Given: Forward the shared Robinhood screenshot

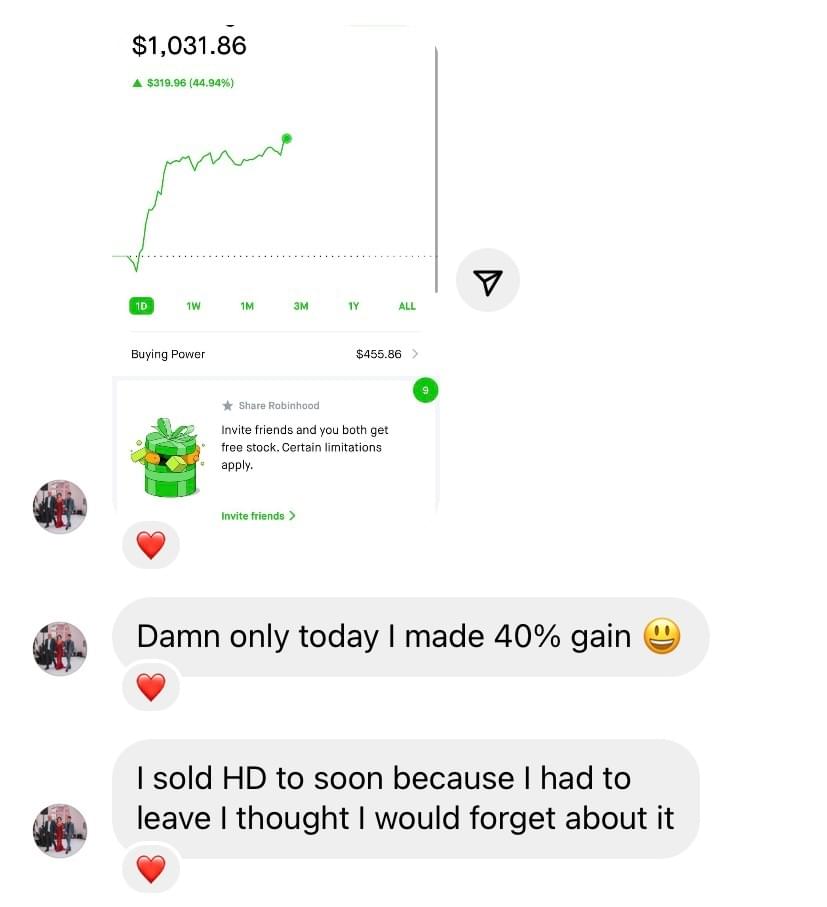Looking at the screenshot, I should 487,282.
